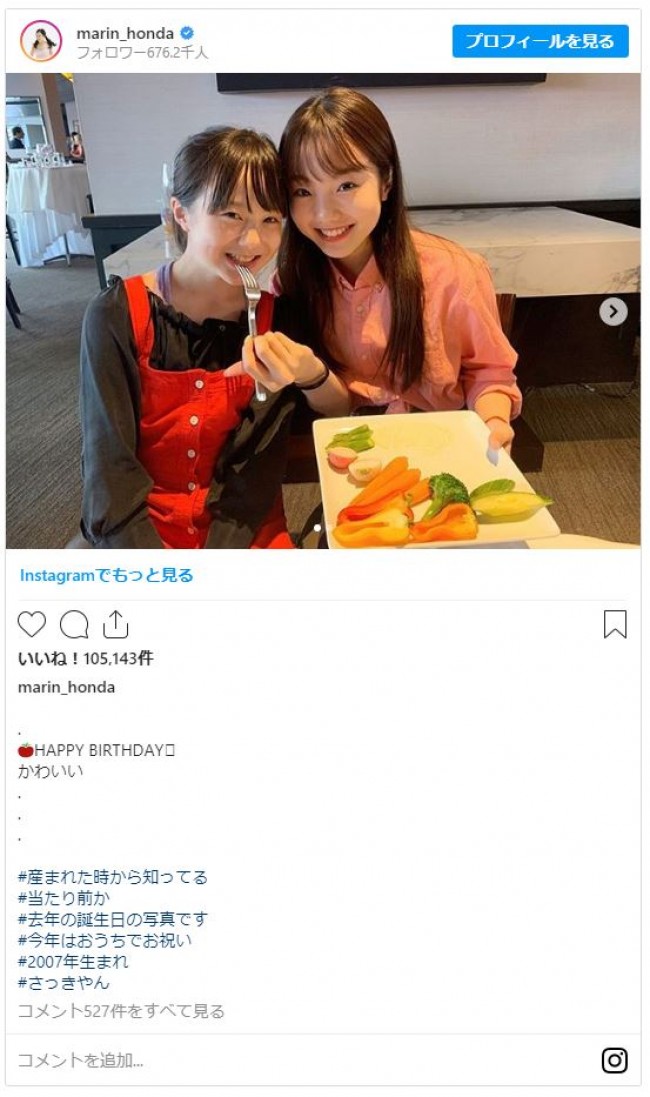Open Instagramでもっと見る link
Image resolution: width=650 pixels, height=1097 pixels.
point(106,575)
